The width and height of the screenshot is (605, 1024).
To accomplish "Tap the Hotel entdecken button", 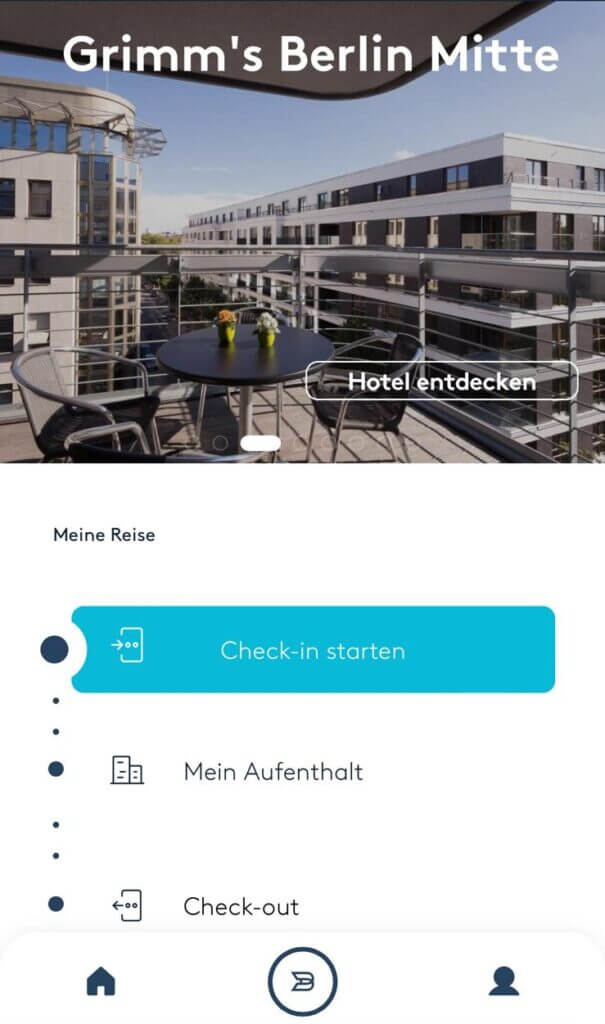I will (441, 381).
